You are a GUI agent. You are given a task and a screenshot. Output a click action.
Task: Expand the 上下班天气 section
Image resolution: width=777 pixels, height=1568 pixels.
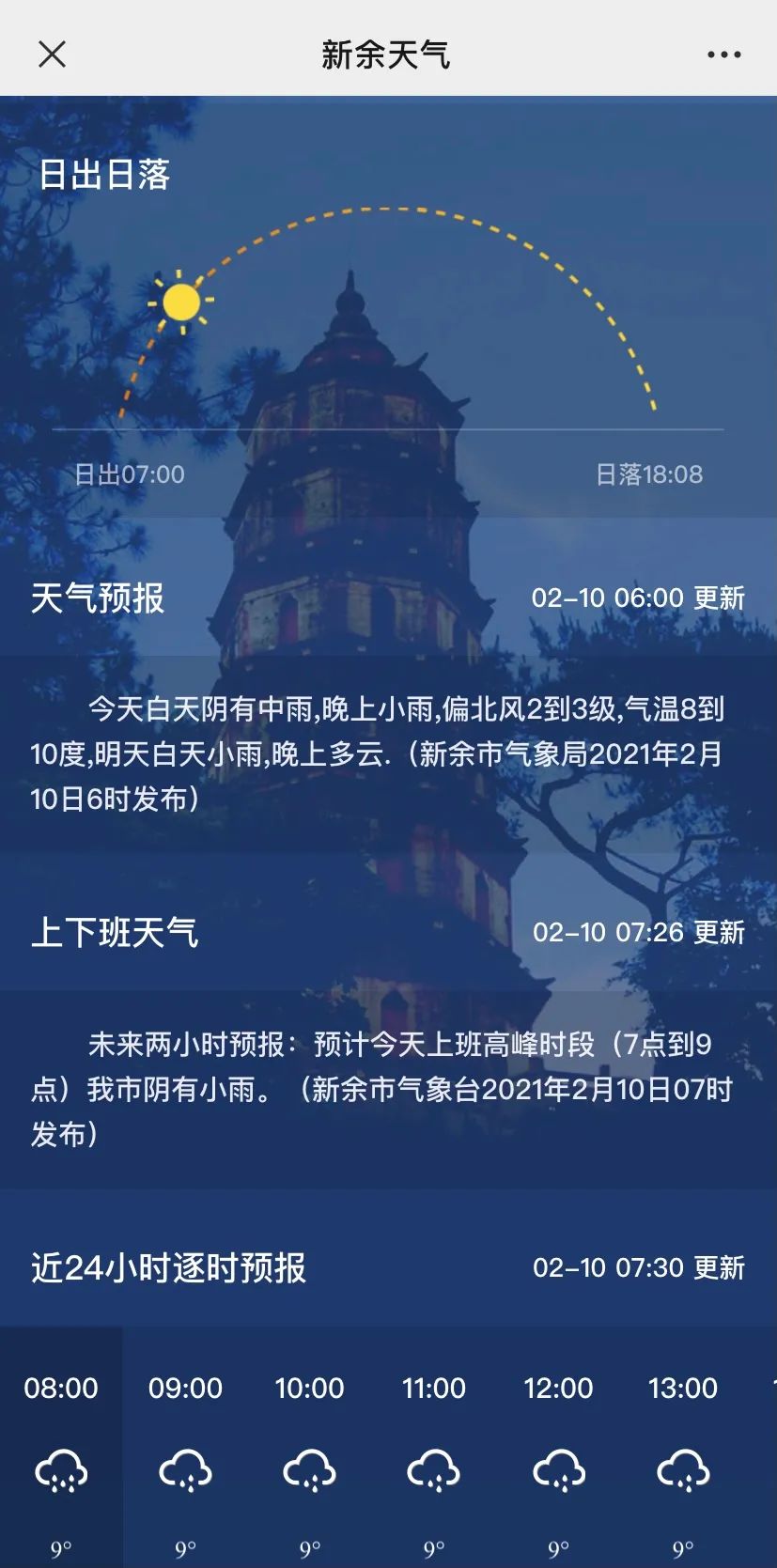click(x=114, y=933)
